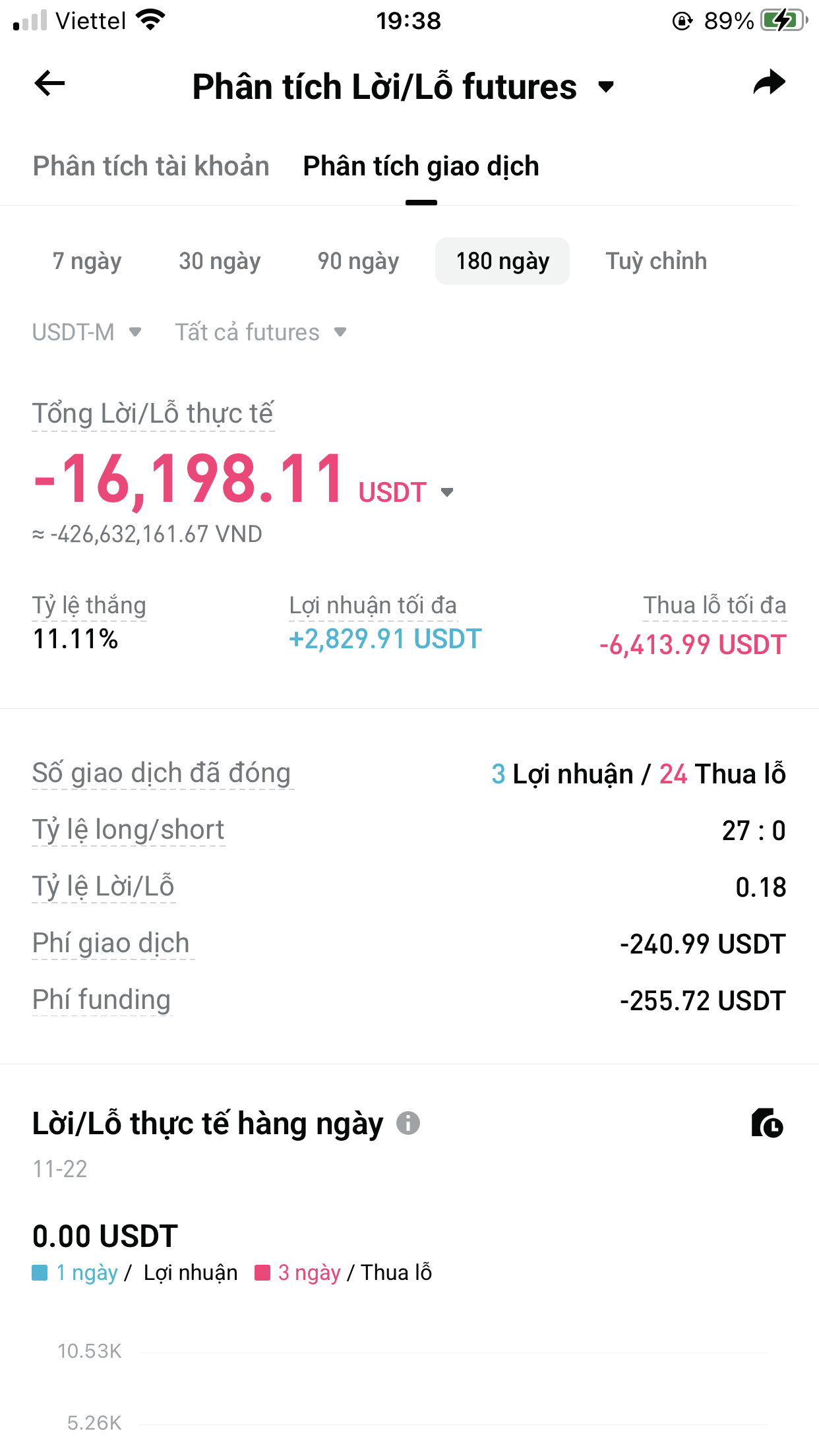Open the USDT-M margin type dropdown
The image size is (819, 1456).
coord(87,332)
